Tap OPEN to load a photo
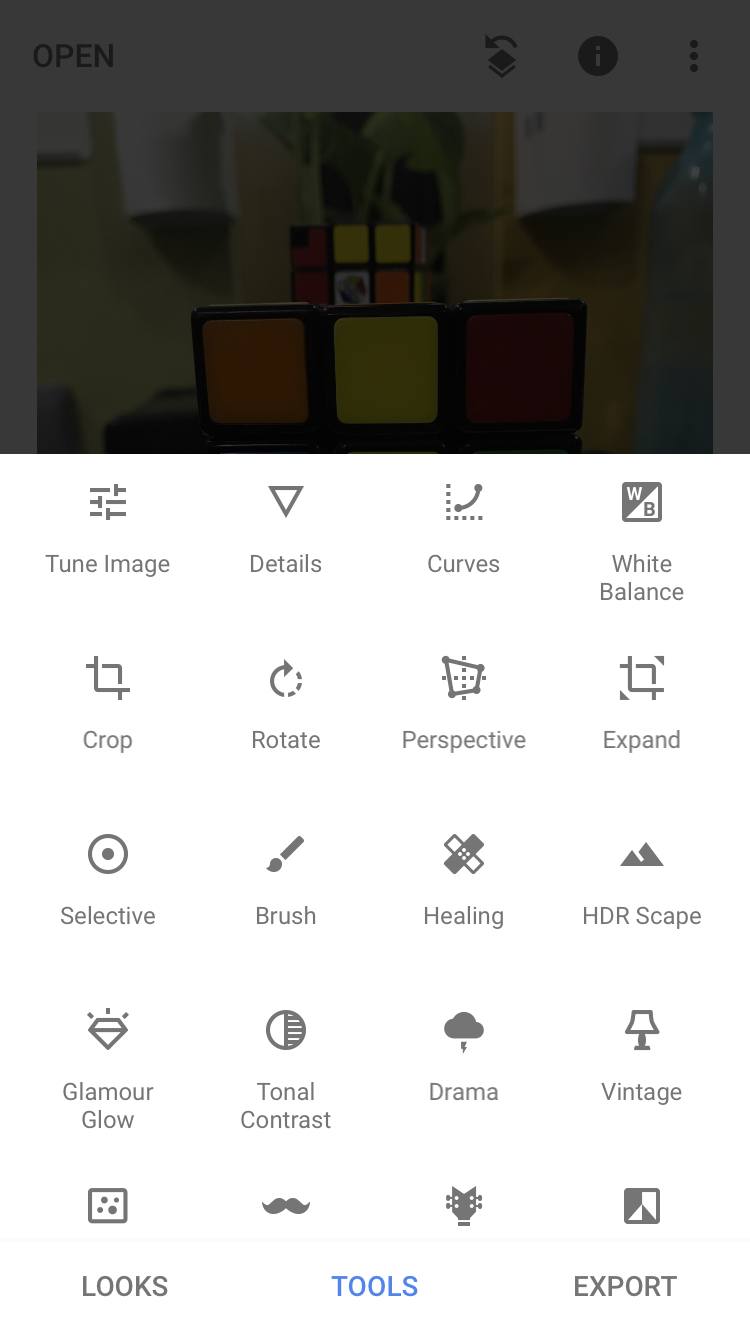This screenshot has width=750, height=1334. click(x=74, y=56)
